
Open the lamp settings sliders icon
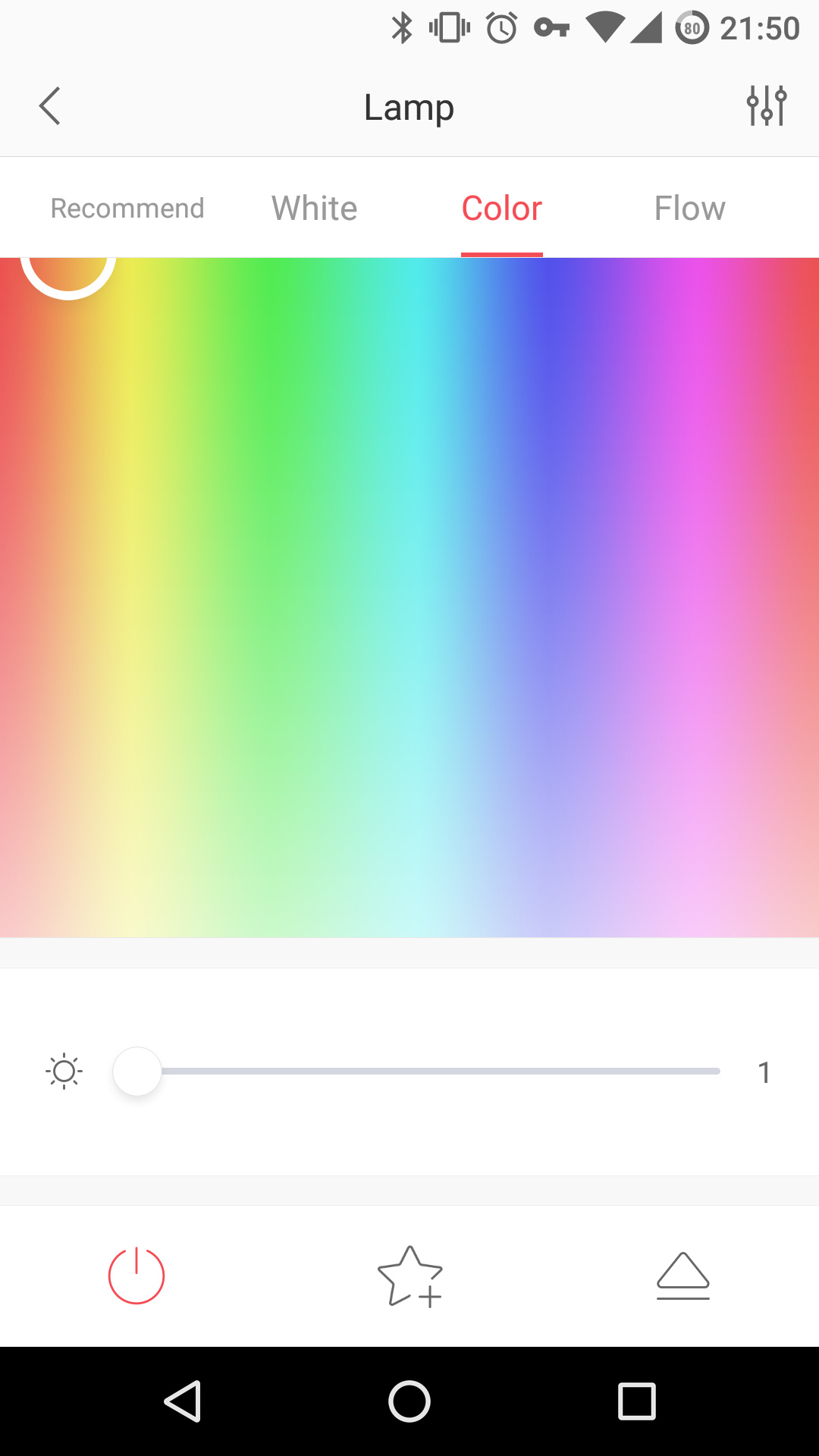(767, 106)
